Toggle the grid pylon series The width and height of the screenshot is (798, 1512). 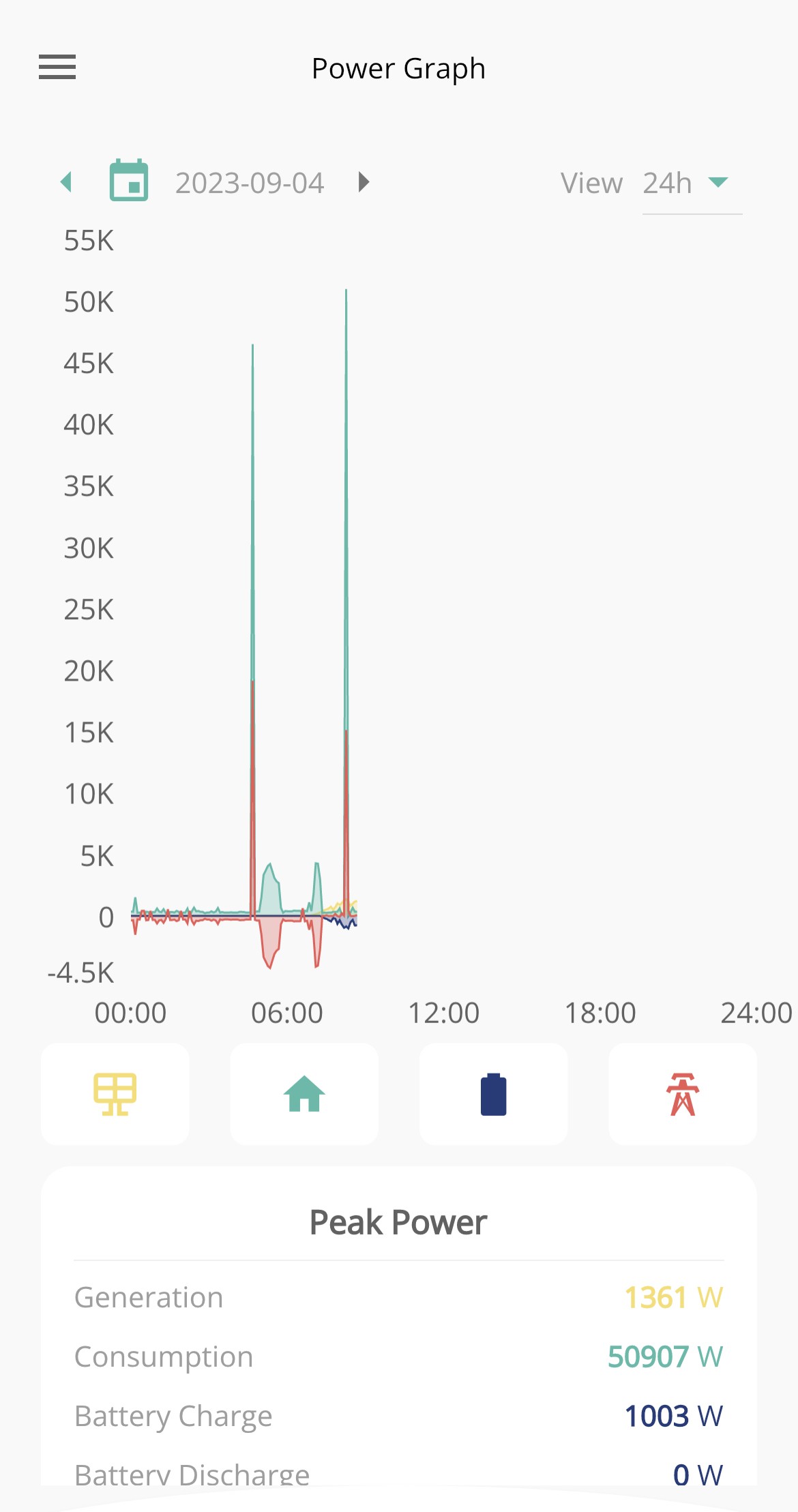[683, 1094]
